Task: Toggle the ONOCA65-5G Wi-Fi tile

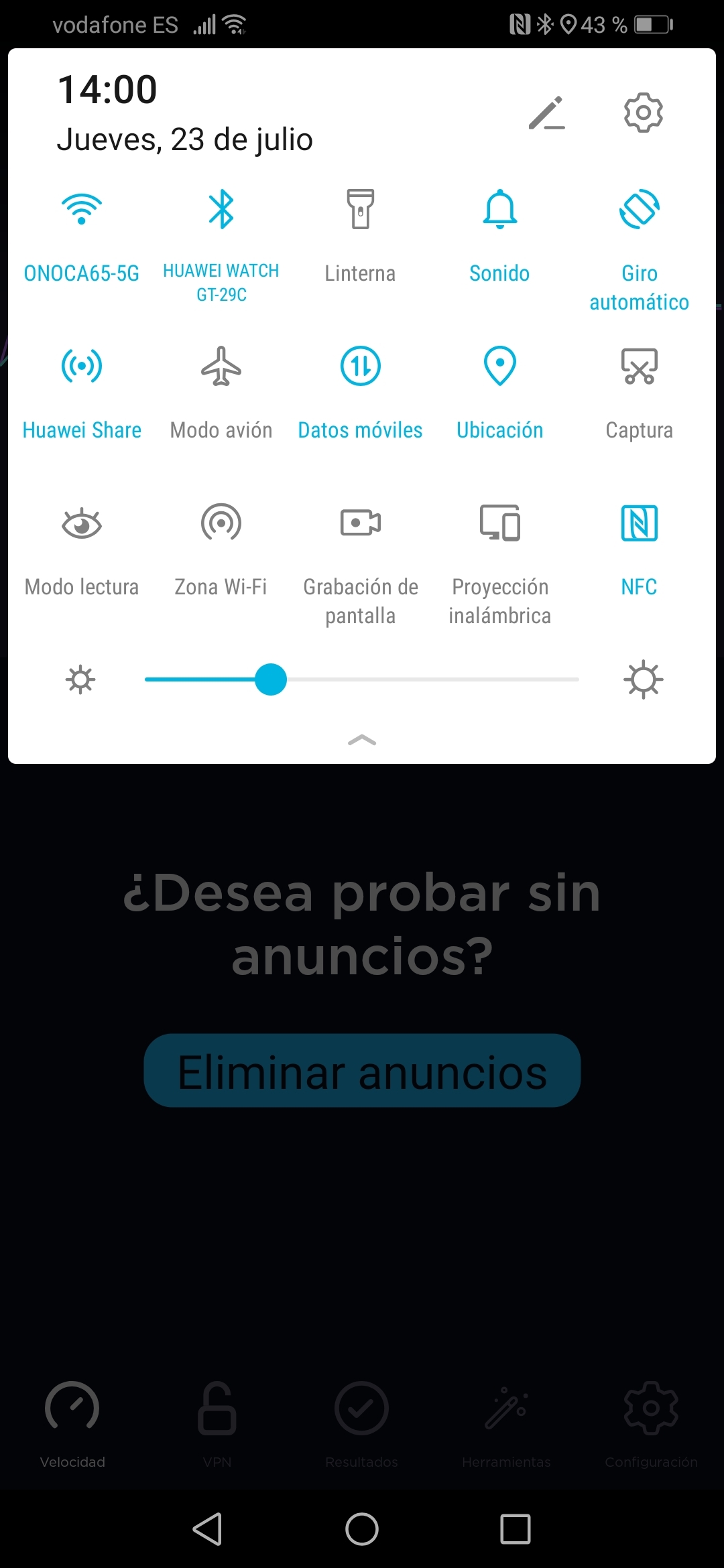Action: (82, 209)
